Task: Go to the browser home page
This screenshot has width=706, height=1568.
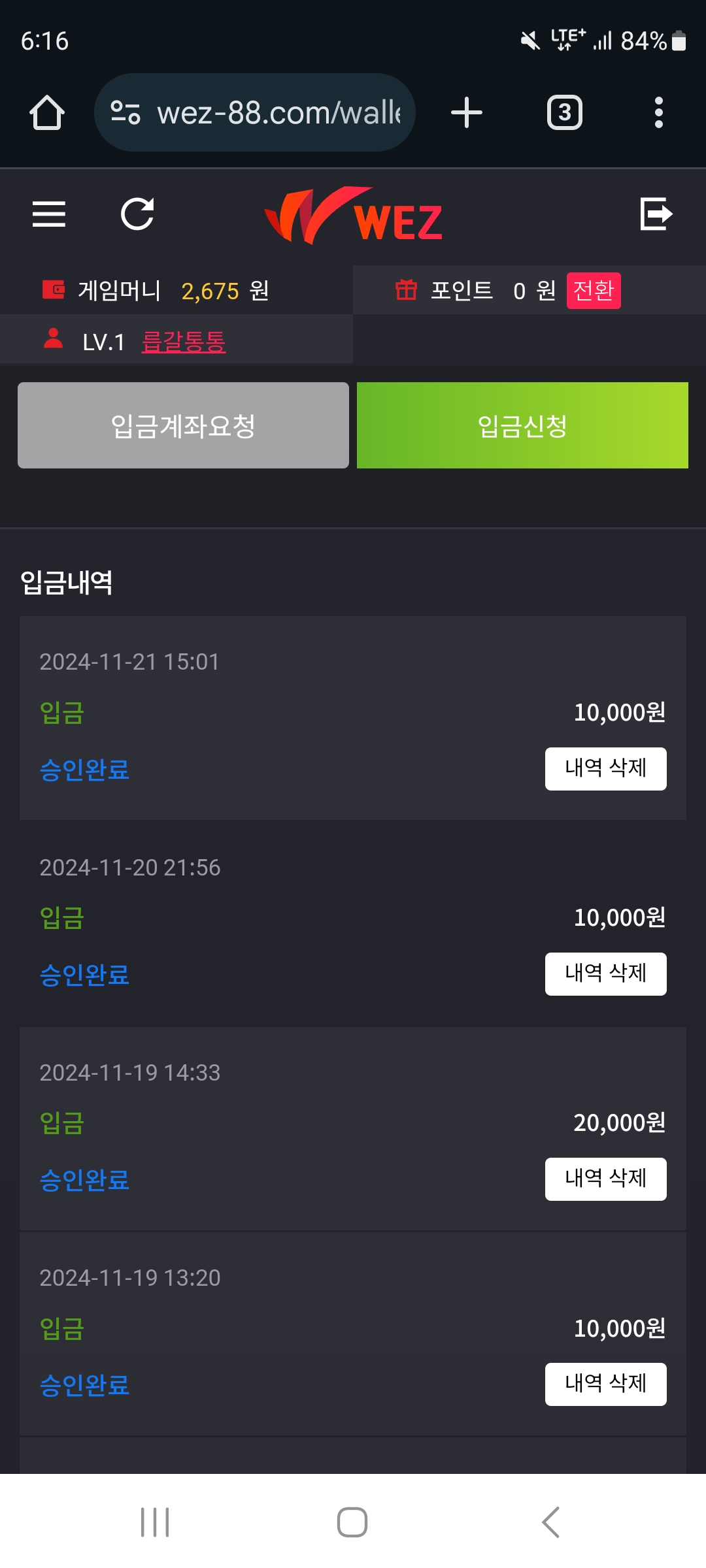Action: (x=47, y=112)
